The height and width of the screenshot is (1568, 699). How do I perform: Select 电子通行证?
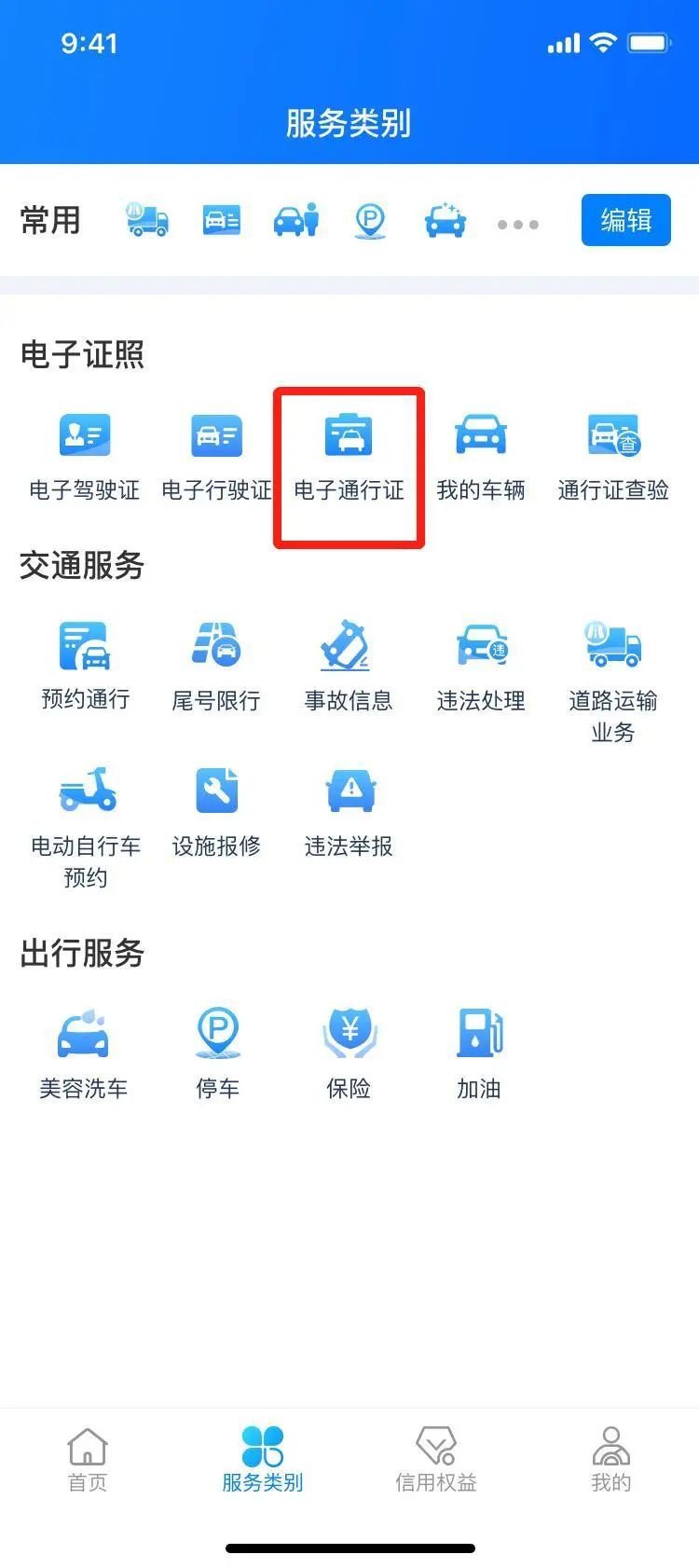tap(349, 457)
